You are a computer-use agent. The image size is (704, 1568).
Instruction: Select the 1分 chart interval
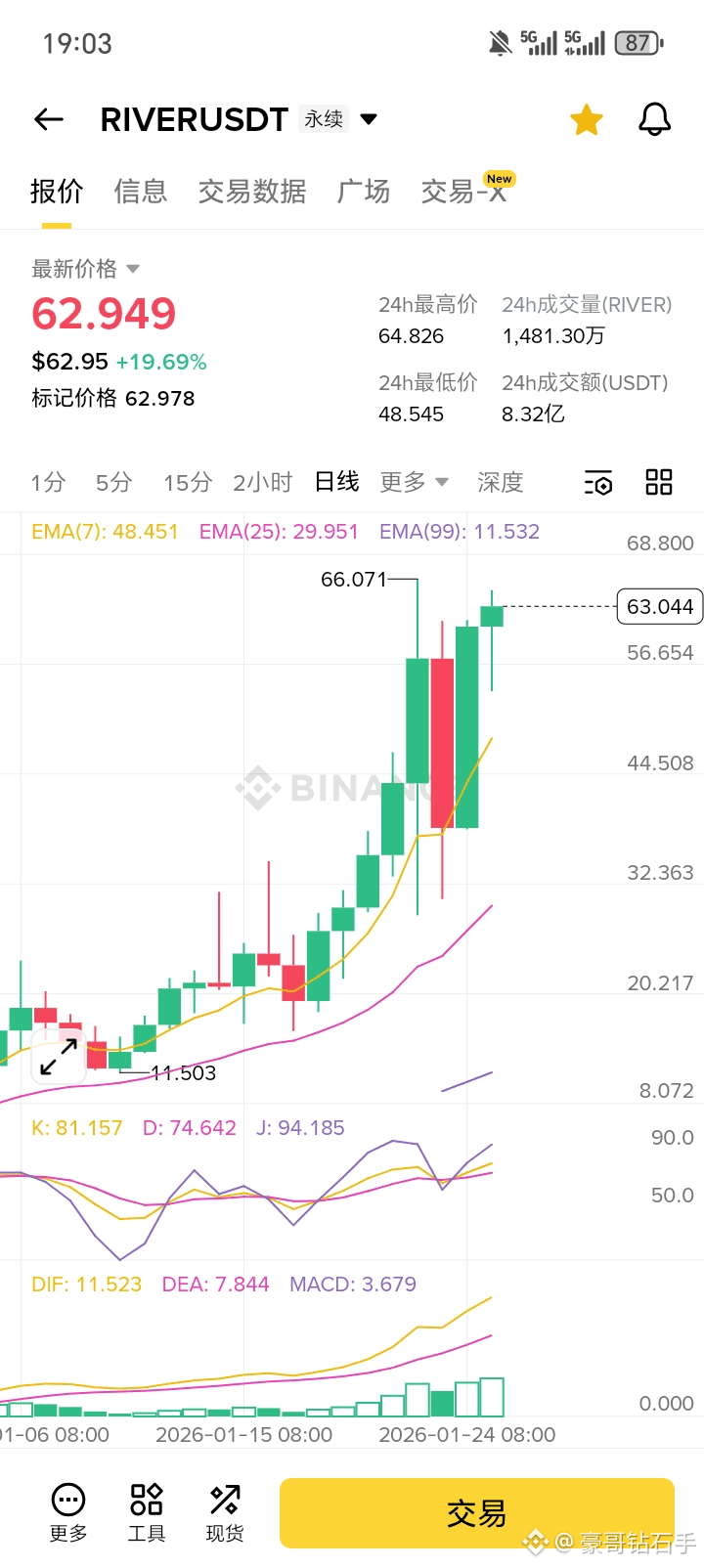coord(48,482)
